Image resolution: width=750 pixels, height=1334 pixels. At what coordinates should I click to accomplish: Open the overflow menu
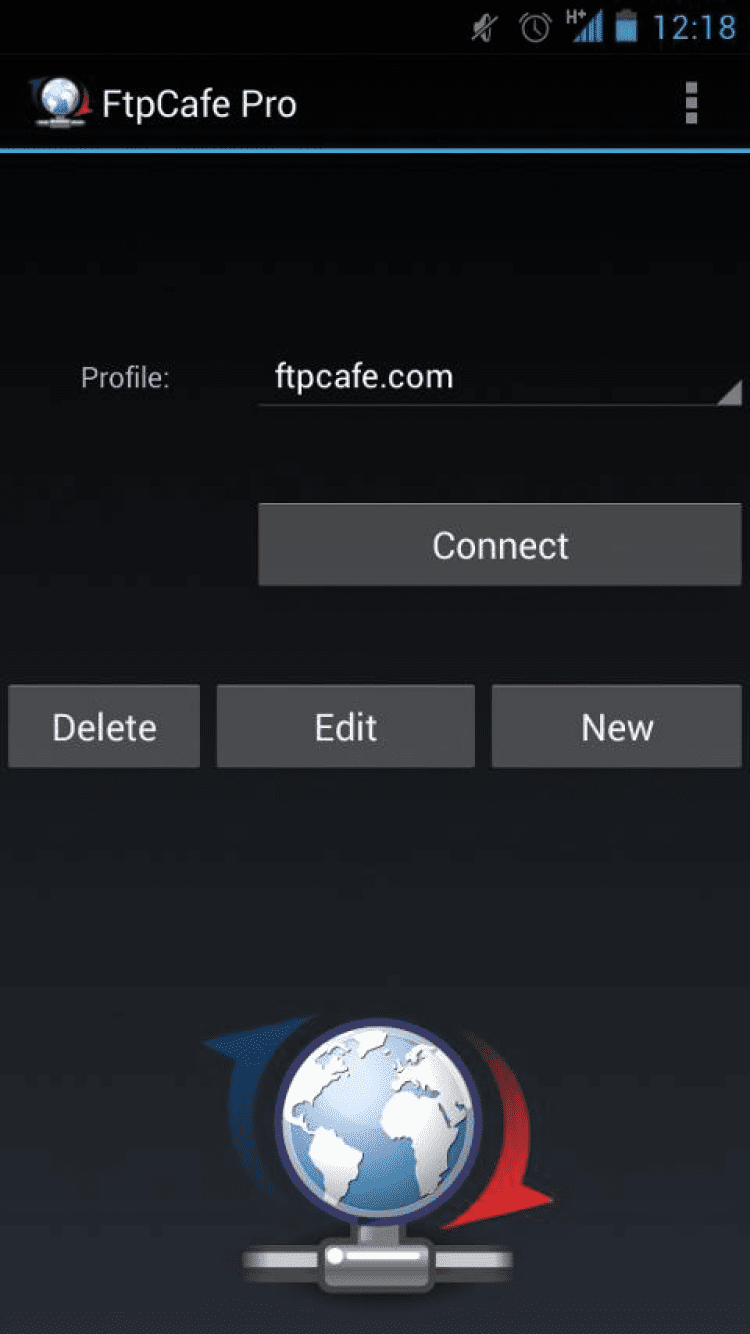tap(691, 104)
